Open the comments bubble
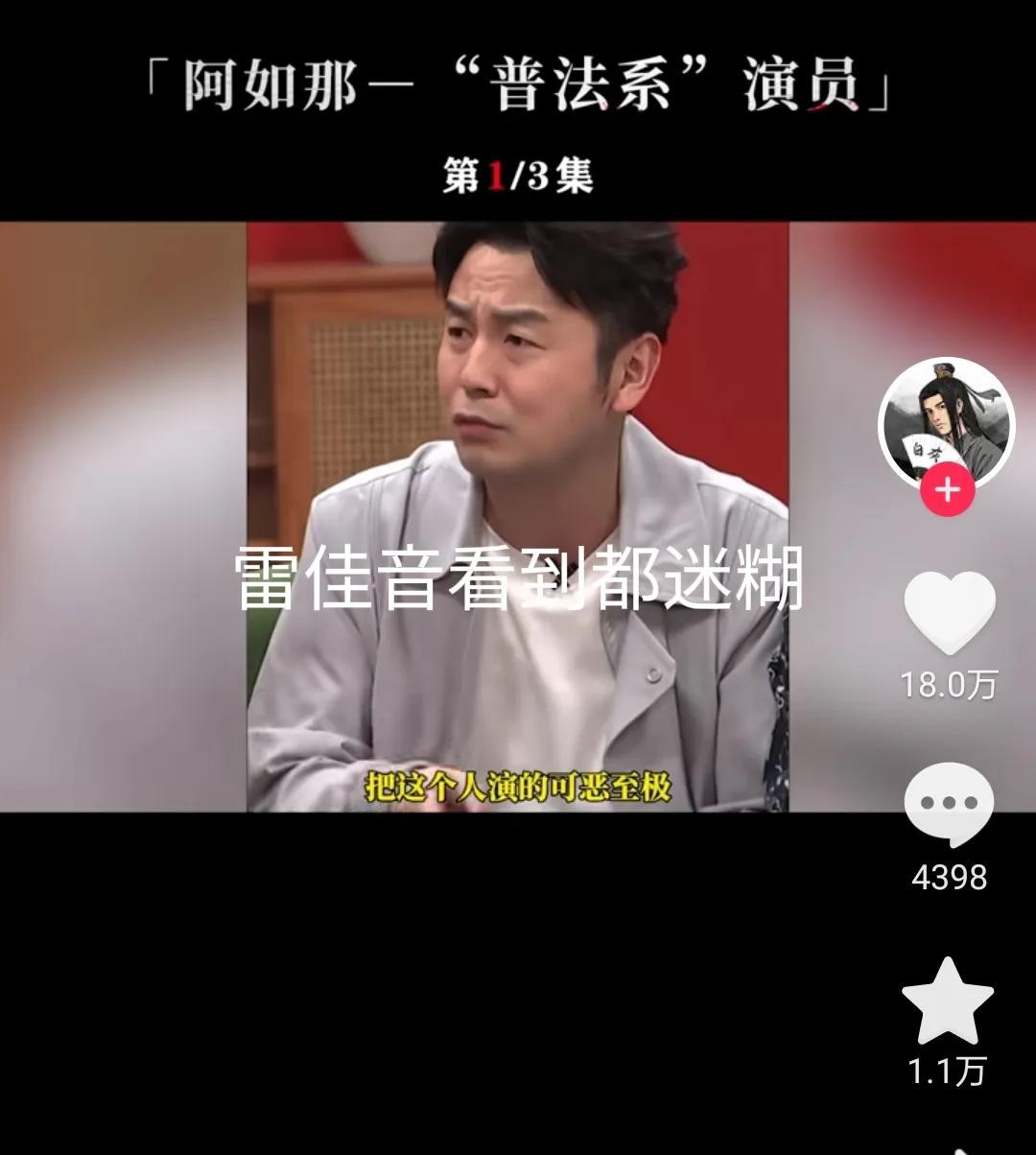Screen dimensions: 1036x1155 949,804
